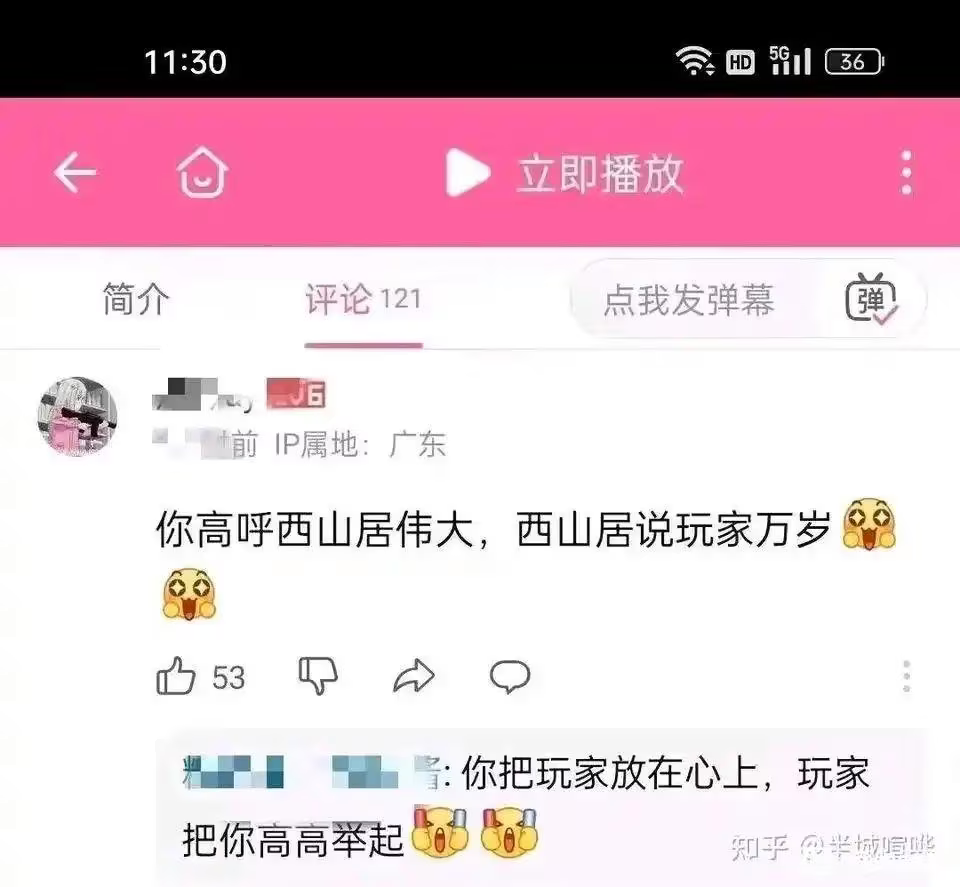Open the home icon in header
This screenshot has height=887, width=960.
click(203, 174)
